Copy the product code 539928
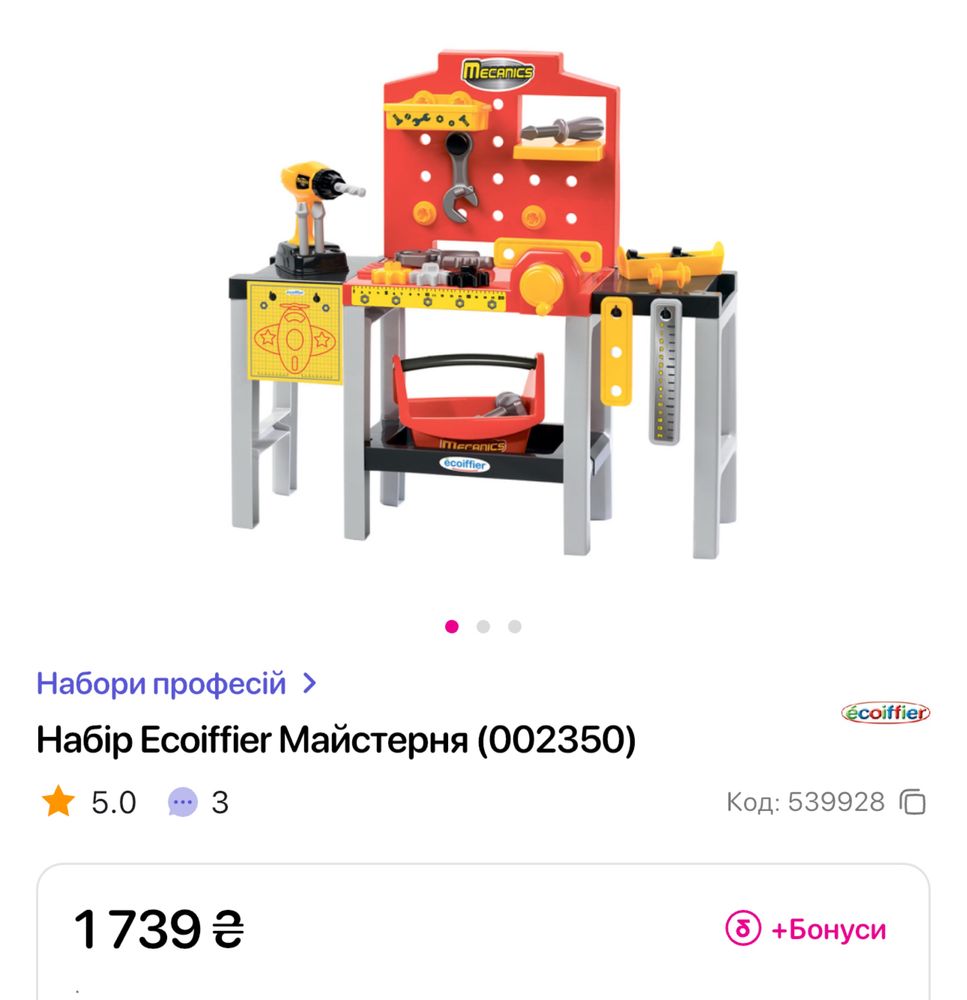 (x=913, y=802)
